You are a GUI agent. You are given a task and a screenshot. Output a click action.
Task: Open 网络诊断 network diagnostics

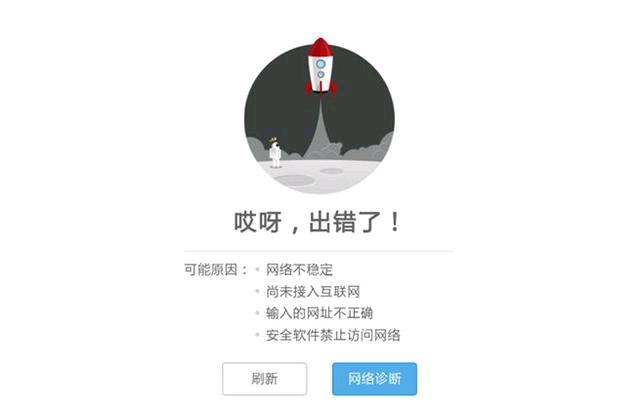pos(374,379)
